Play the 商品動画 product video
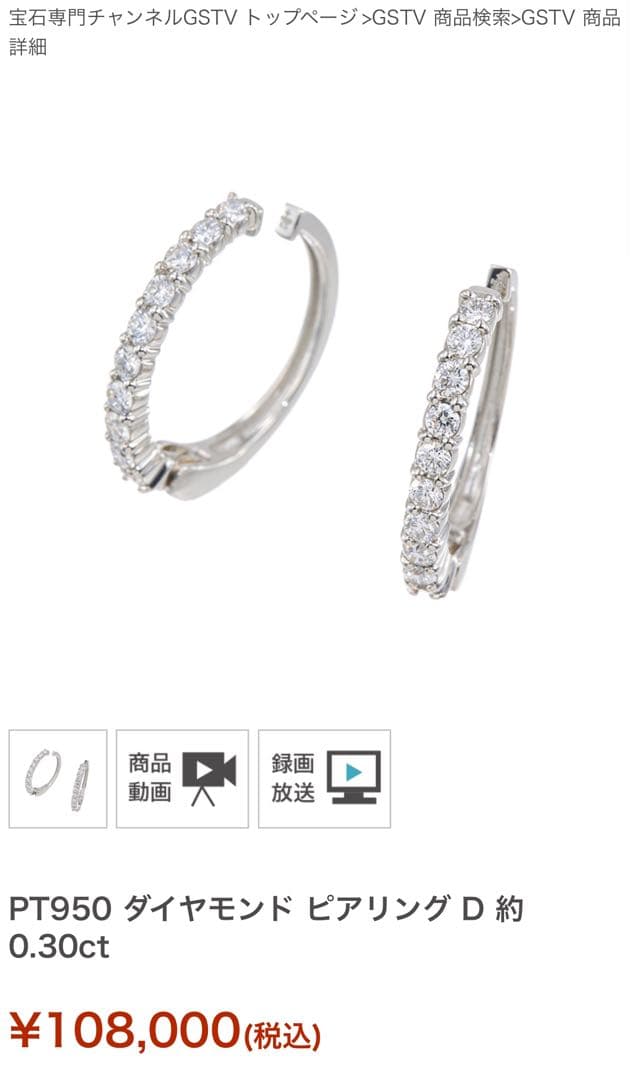This screenshot has width=635, height=1080. point(182,779)
